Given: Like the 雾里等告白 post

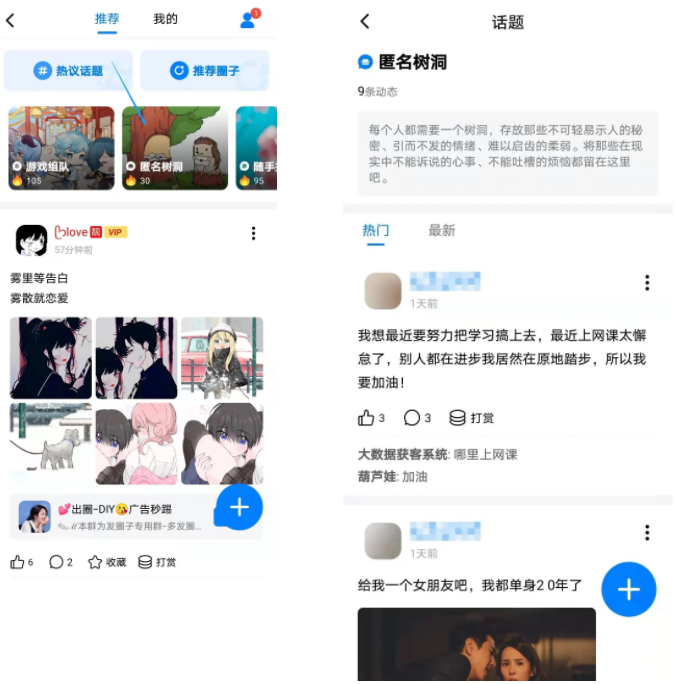Looking at the screenshot, I should [21, 563].
